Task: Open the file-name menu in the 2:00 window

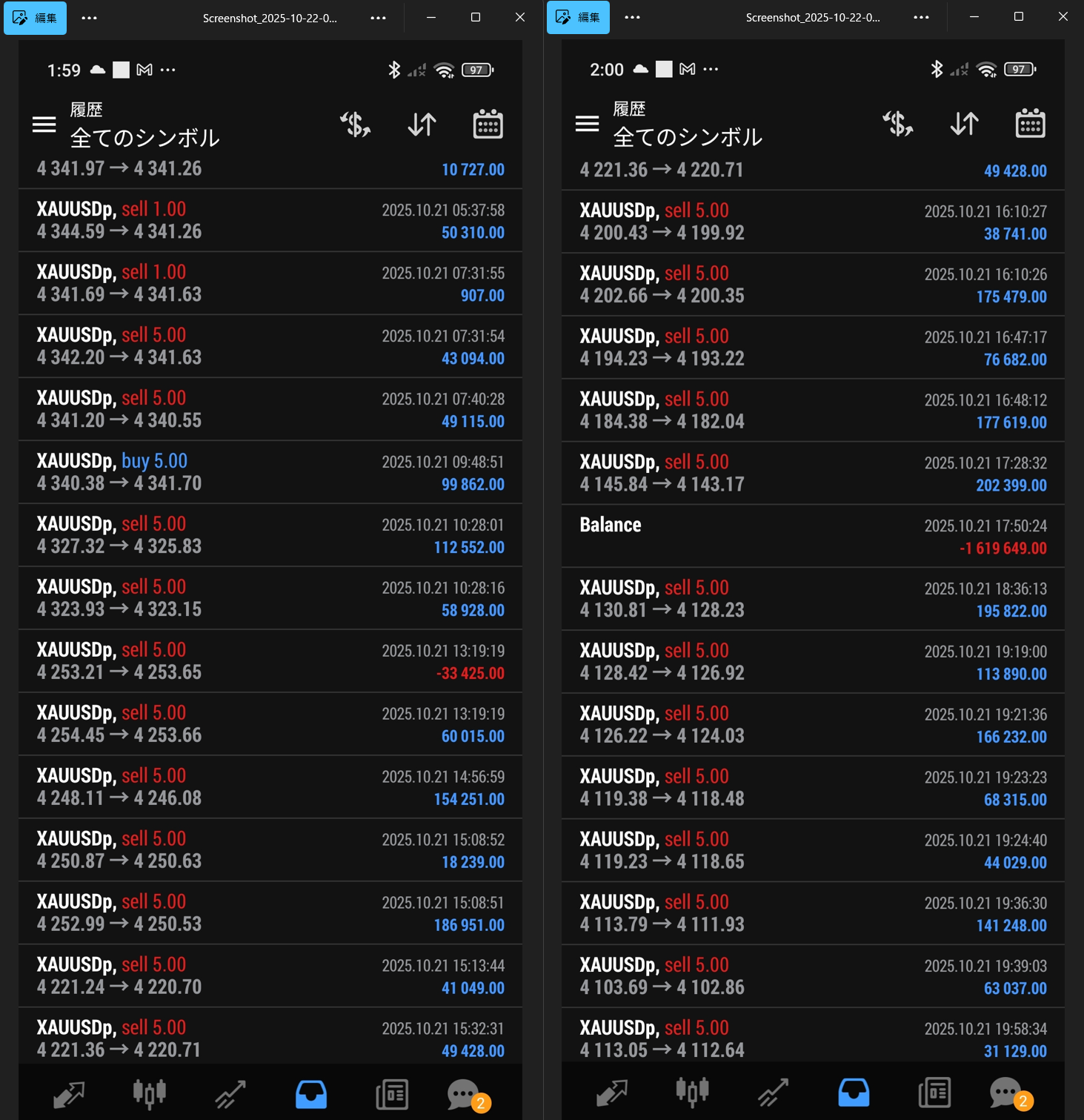Action: click(921, 17)
